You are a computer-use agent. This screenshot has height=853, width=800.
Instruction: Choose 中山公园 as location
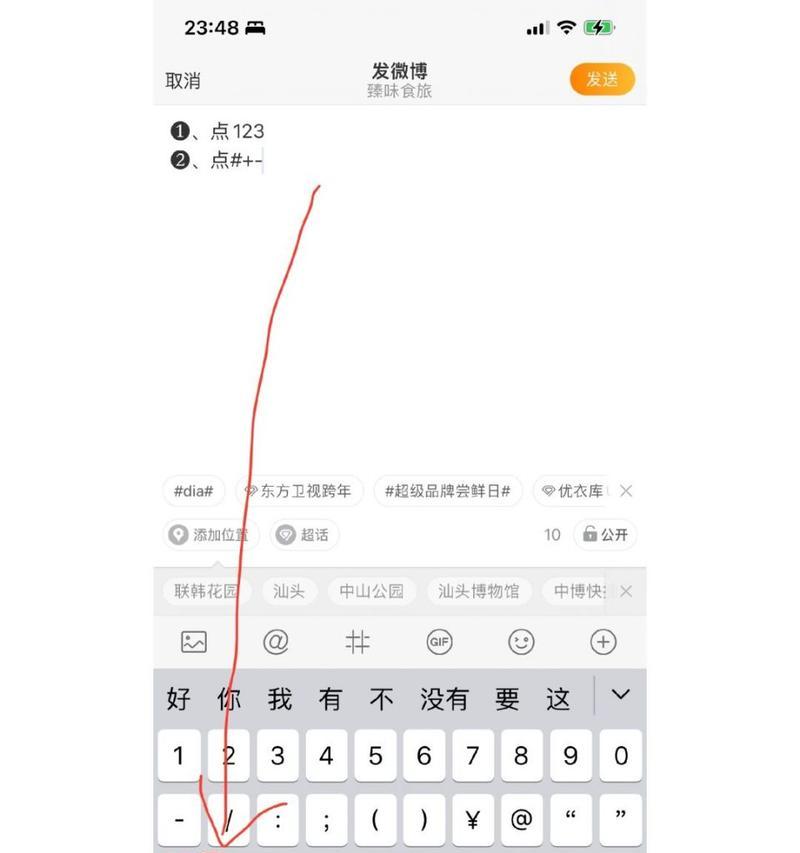coord(371,591)
